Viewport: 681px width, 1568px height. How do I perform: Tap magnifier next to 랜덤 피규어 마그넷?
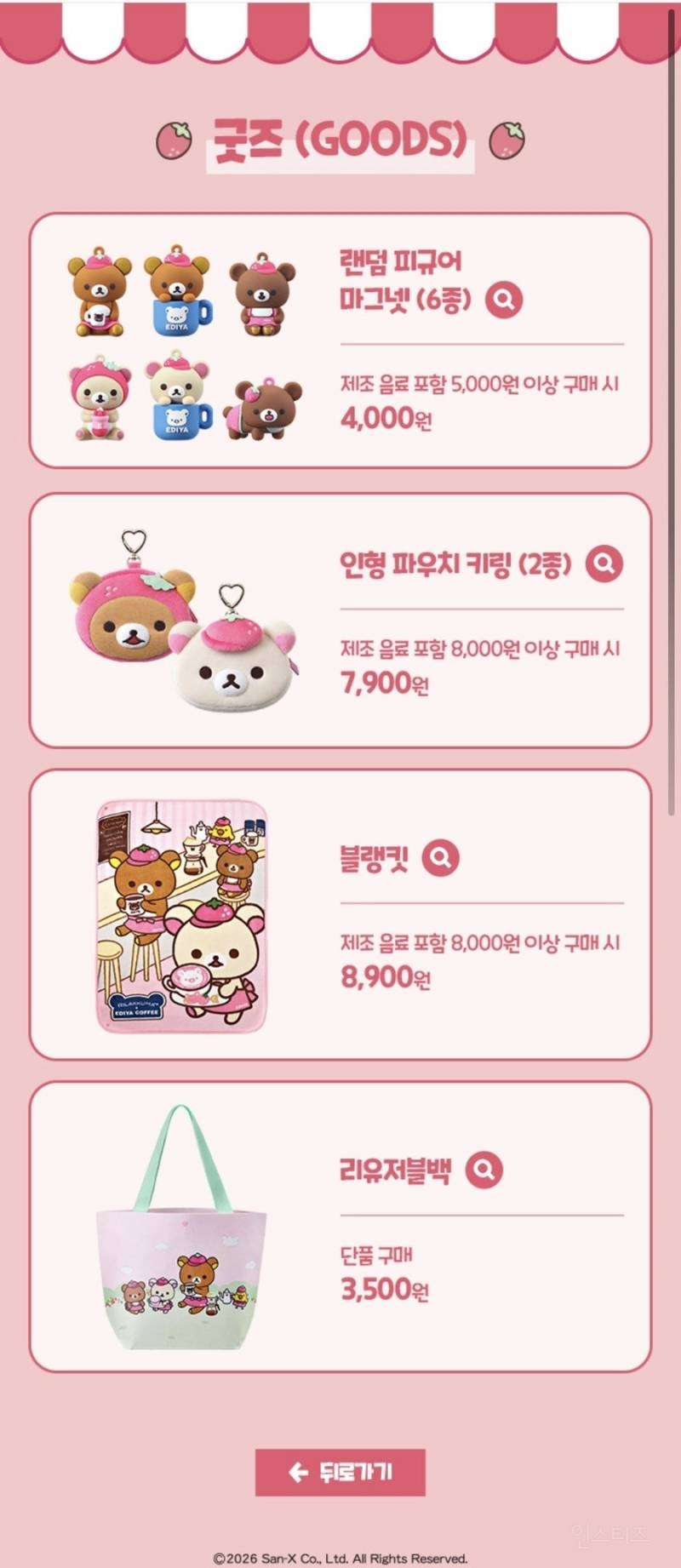click(x=504, y=300)
